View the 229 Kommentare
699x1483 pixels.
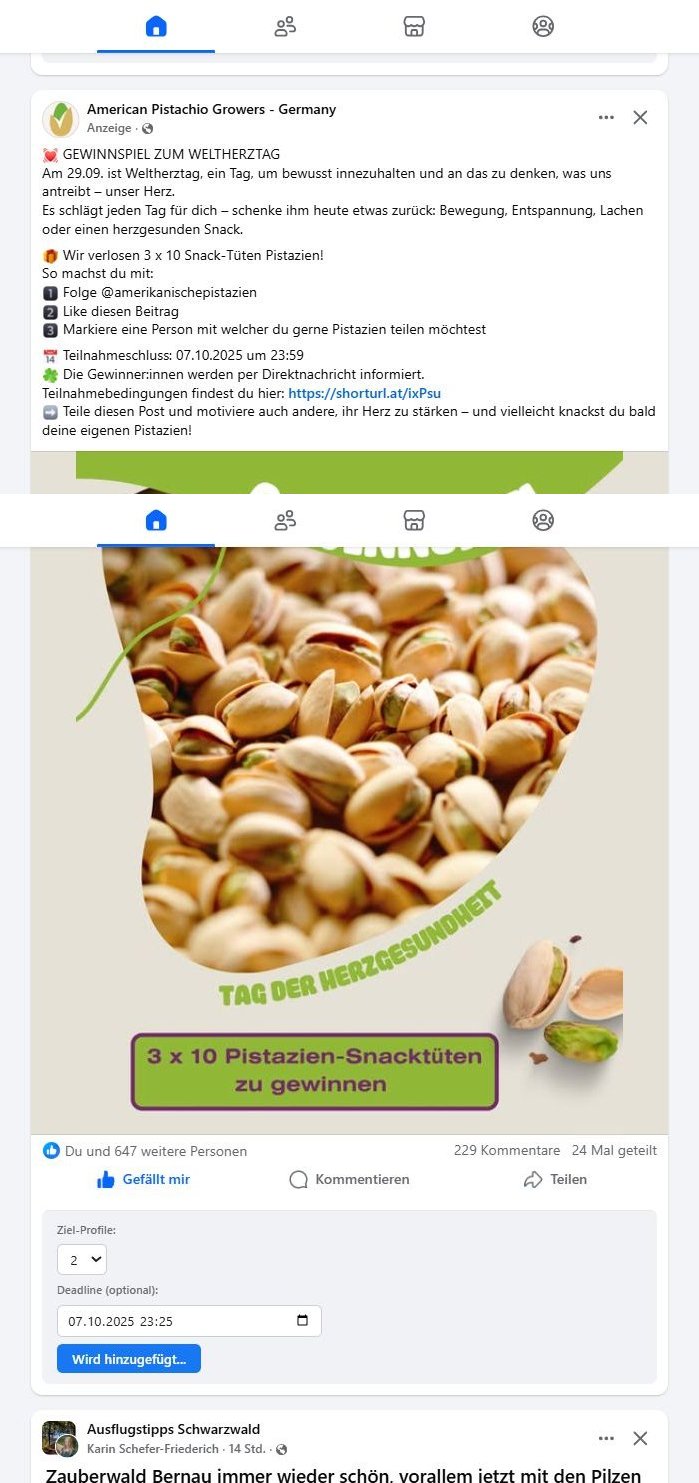click(x=506, y=1150)
